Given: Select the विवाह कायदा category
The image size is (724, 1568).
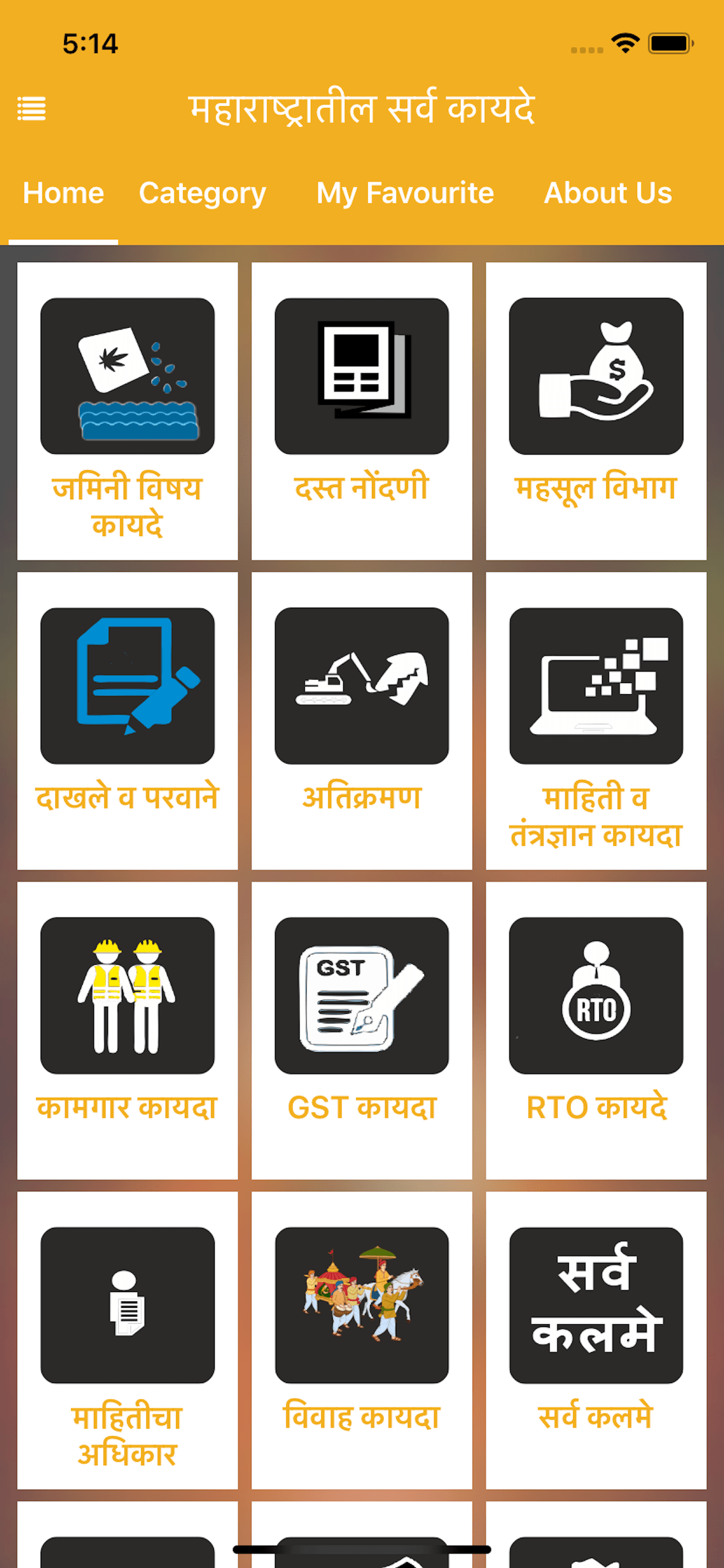Looking at the screenshot, I should (362, 1340).
